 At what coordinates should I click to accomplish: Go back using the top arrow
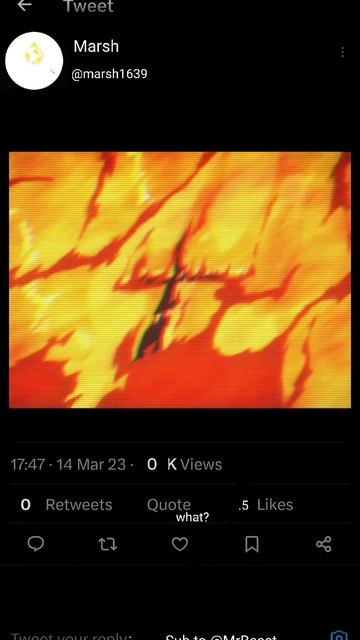point(24,5)
